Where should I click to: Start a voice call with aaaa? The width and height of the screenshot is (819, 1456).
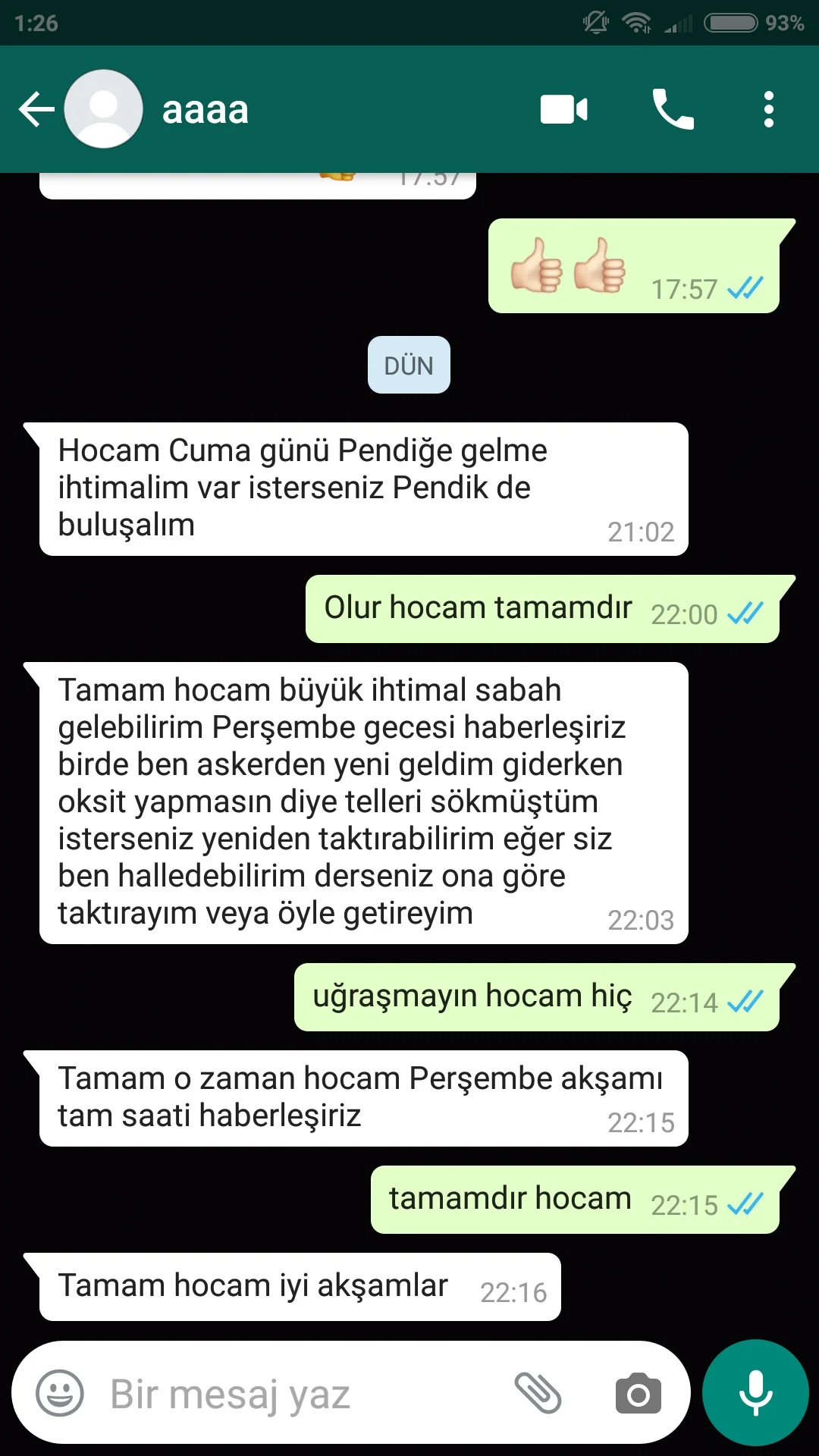tap(673, 109)
